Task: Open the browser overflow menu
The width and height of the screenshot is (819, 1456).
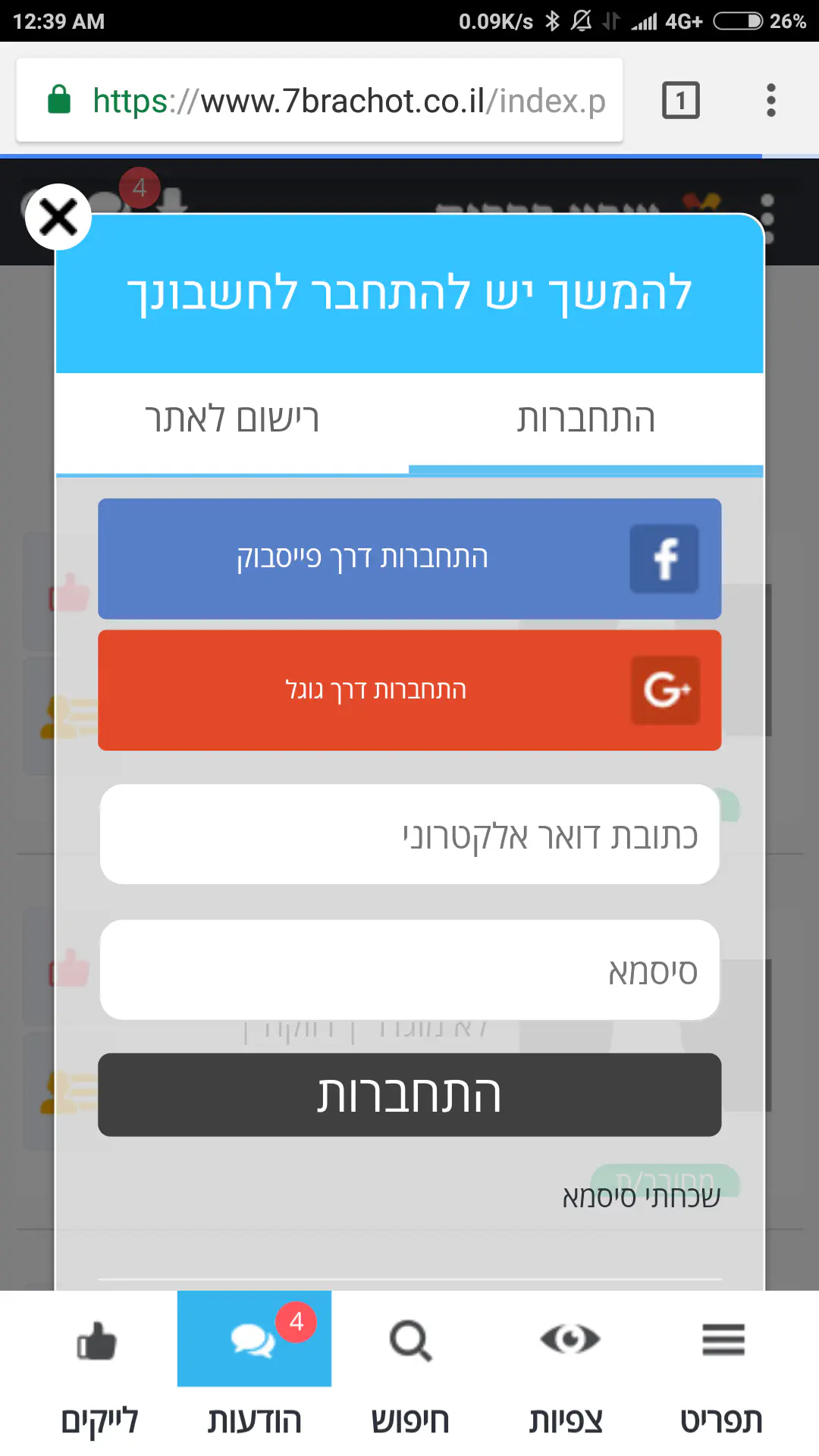Action: [770, 101]
